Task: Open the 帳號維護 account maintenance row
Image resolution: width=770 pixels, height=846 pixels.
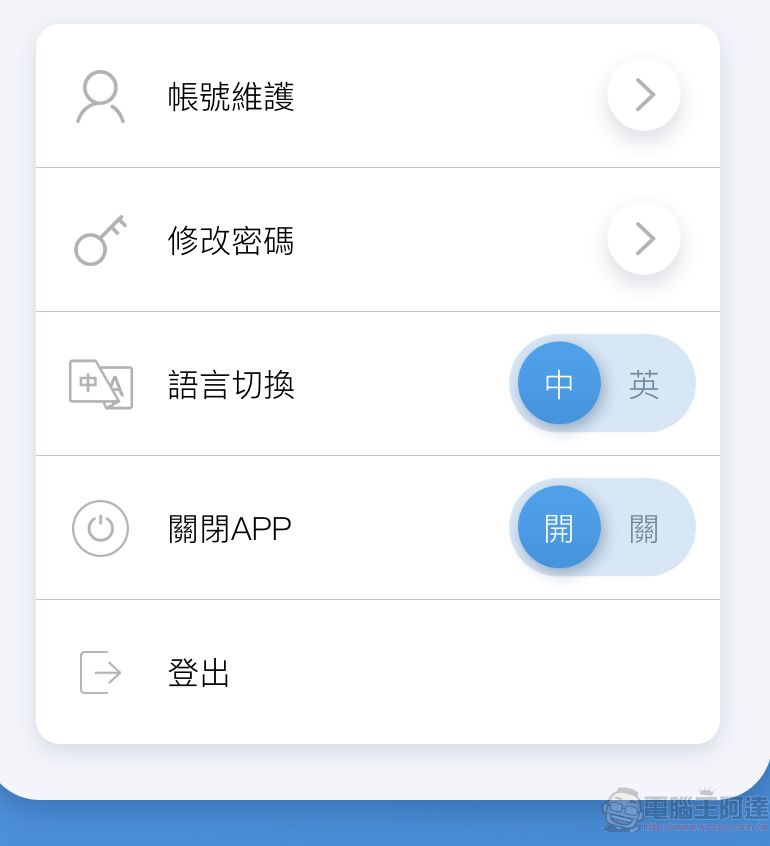Action: click(643, 96)
